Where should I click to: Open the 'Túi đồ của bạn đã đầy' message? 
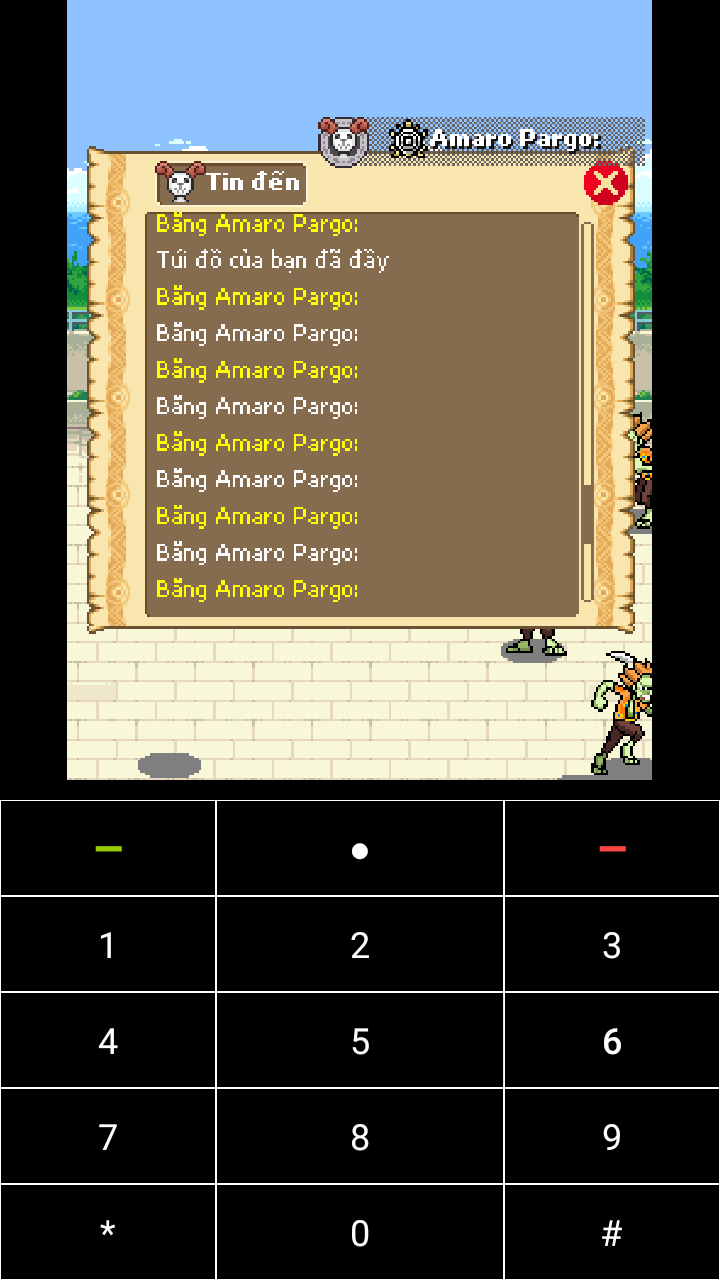click(272, 261)
